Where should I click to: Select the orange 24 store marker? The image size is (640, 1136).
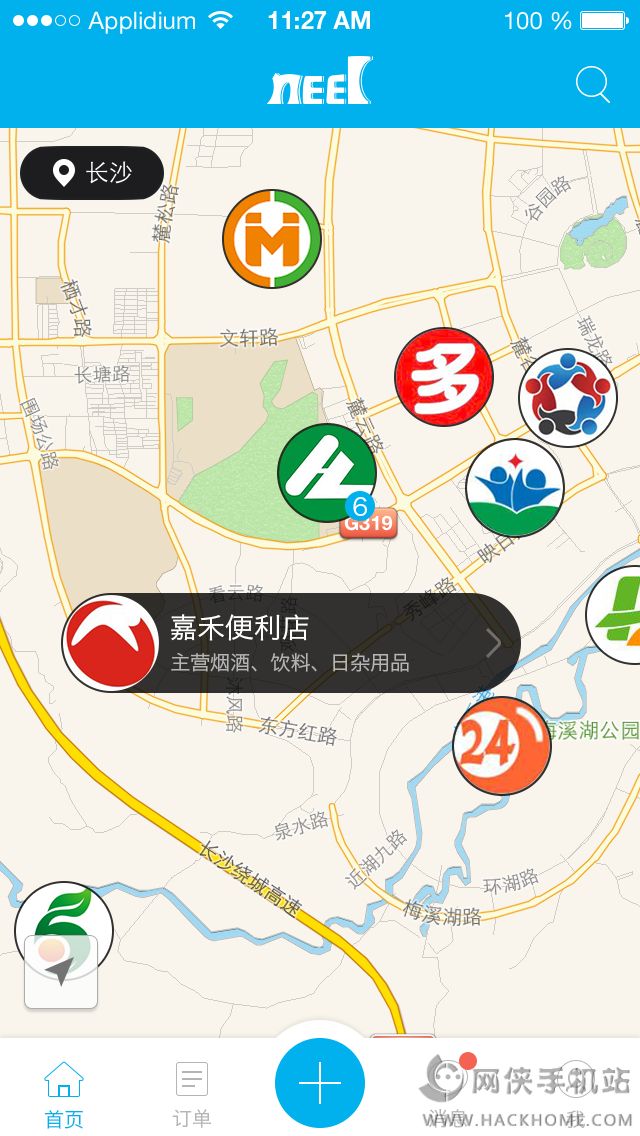click(502, 746)
